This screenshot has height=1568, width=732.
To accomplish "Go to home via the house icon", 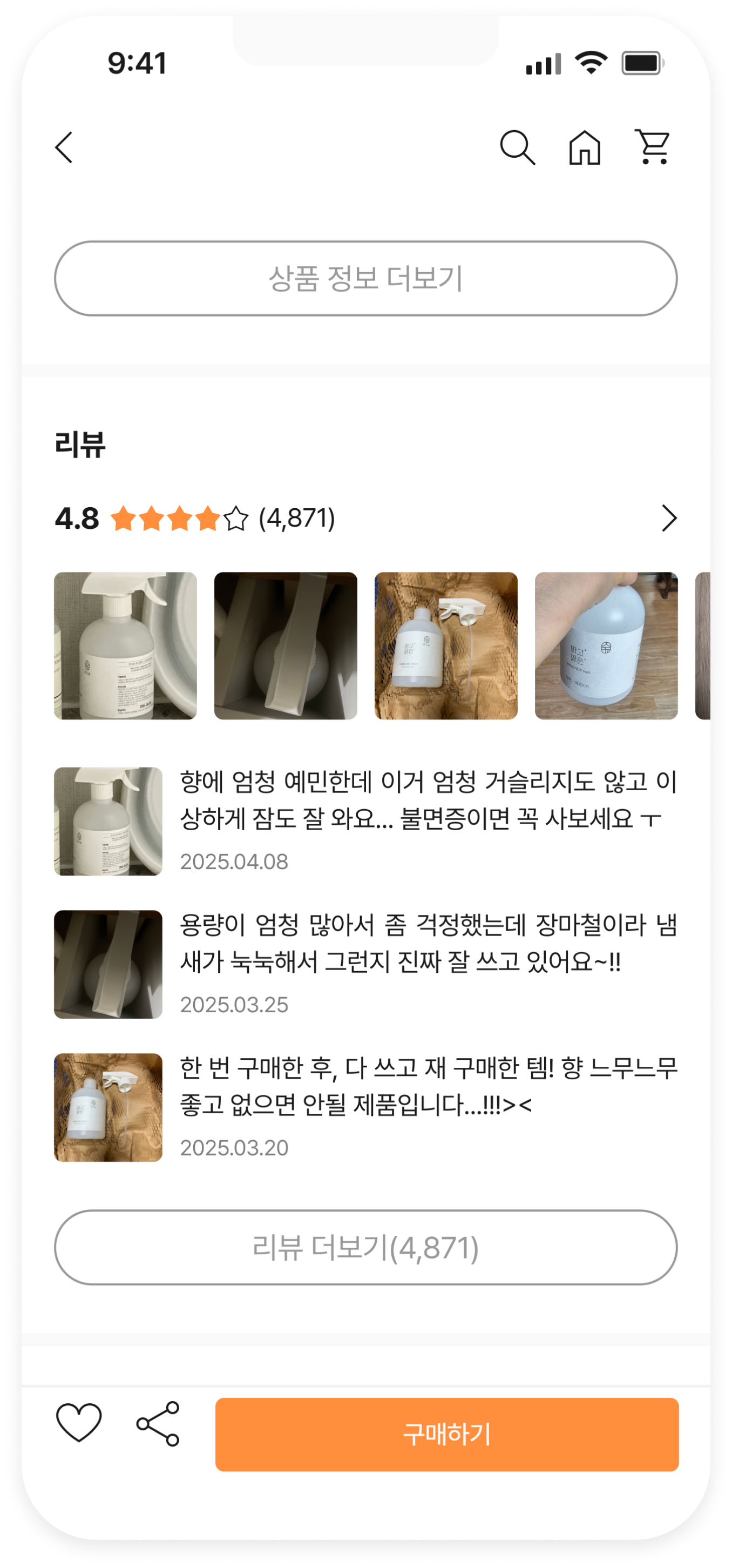I will pos(584,148).
